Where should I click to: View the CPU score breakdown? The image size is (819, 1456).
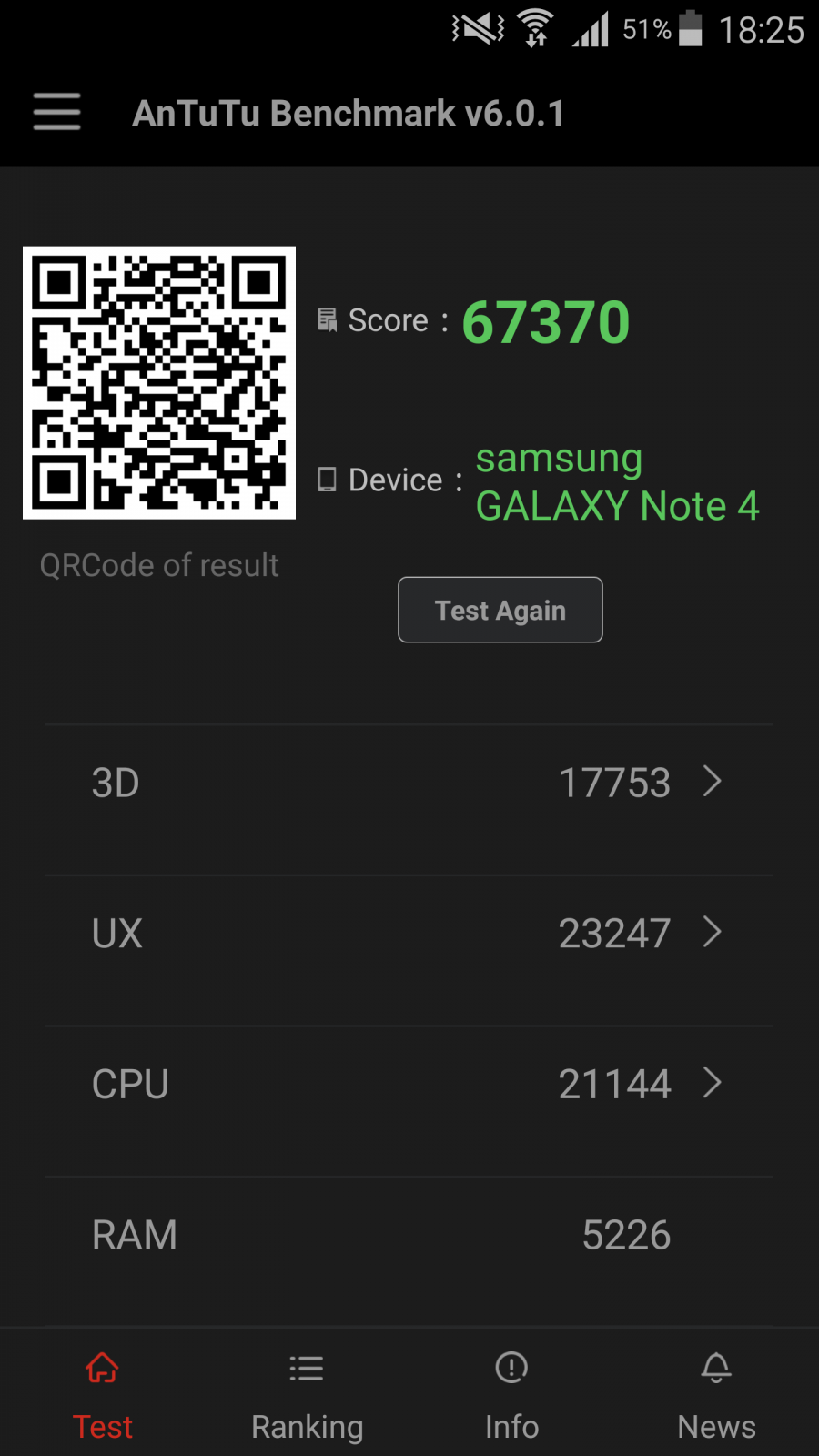(x=409, y=1085)
